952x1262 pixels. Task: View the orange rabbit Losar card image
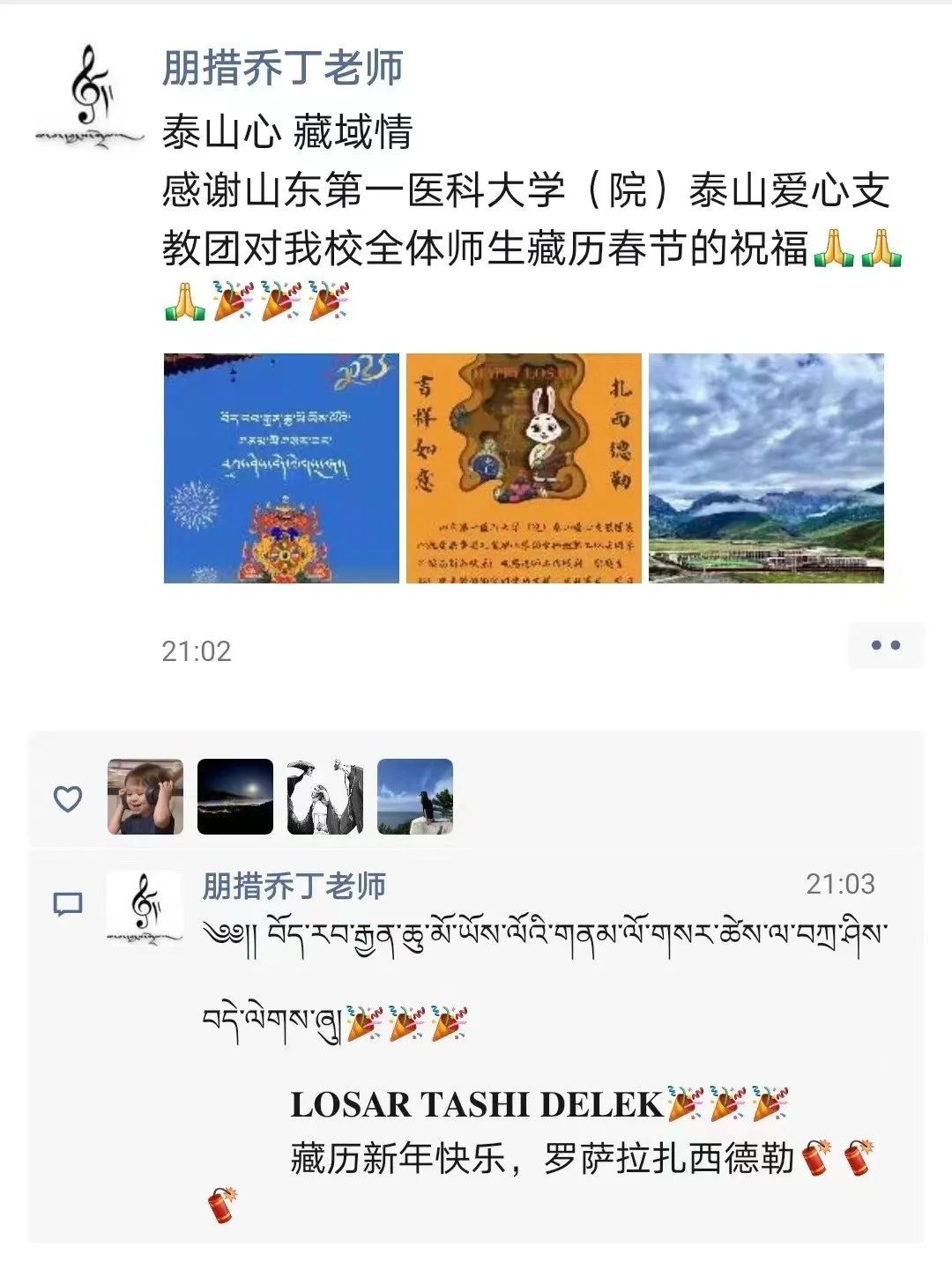(524, 468)
